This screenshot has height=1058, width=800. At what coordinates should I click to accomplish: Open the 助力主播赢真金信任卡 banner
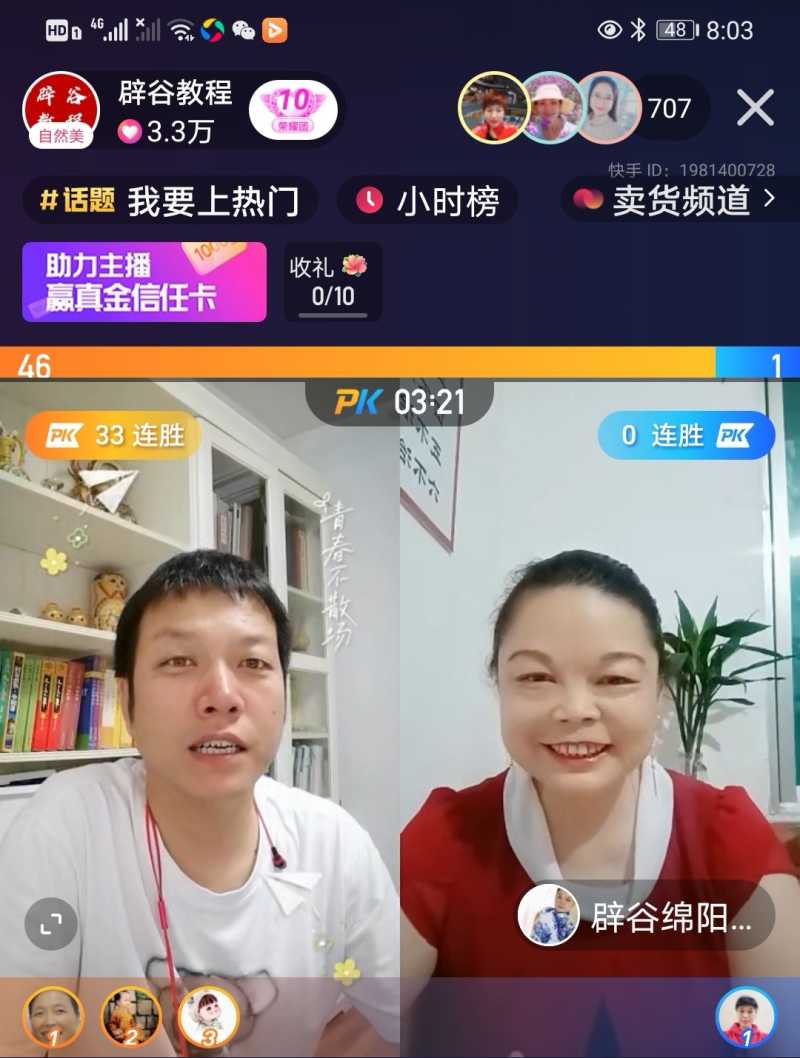pos(144,282)
